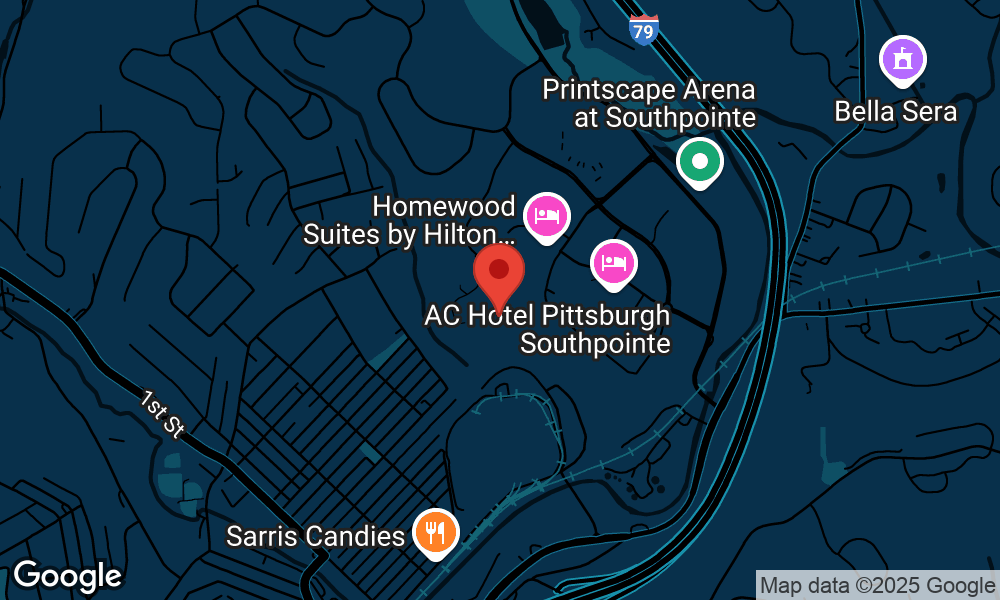This screenshot has height=600, width=1000.
Task: Open the Homewood Suites by Hilton hotel pin
Action: (546, 215)
